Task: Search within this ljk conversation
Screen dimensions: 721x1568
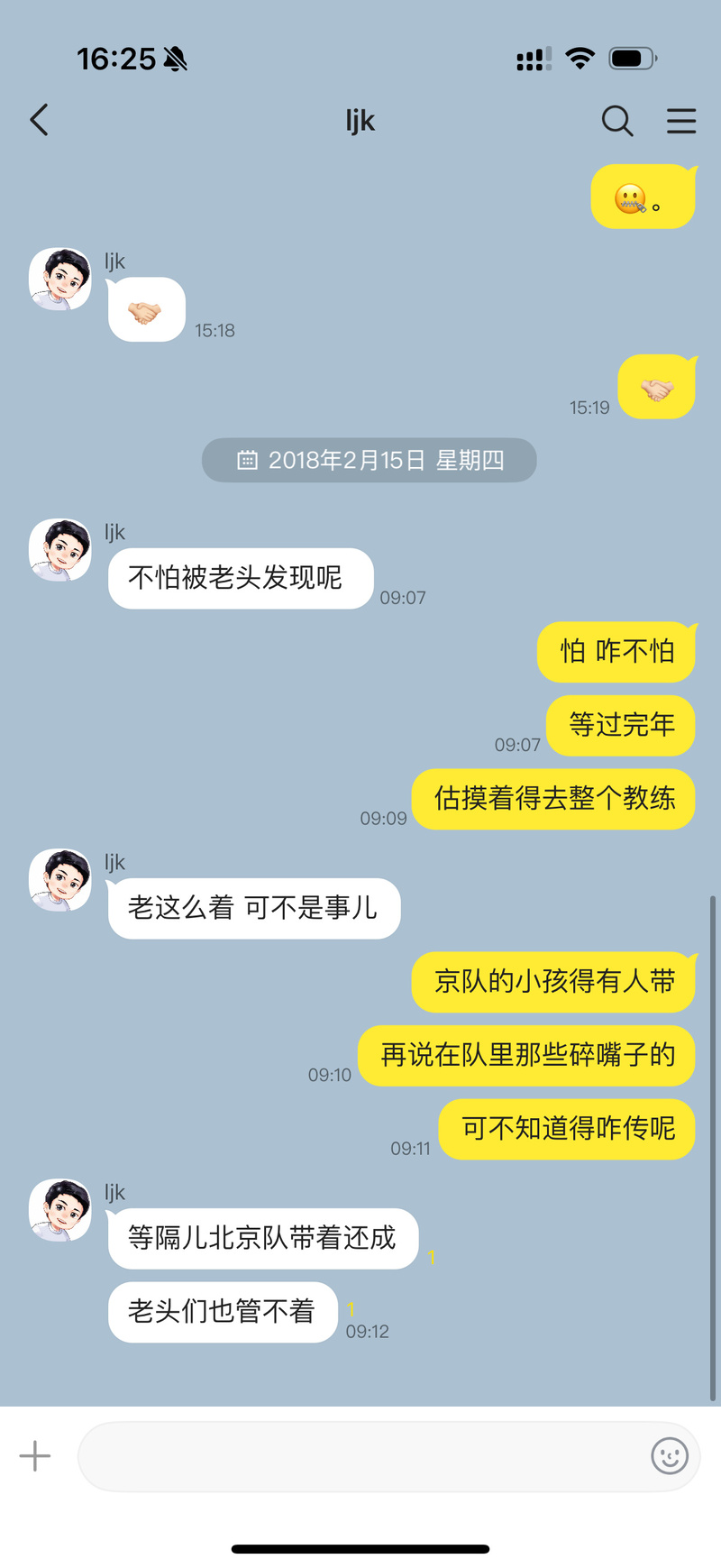Action: 617,121
